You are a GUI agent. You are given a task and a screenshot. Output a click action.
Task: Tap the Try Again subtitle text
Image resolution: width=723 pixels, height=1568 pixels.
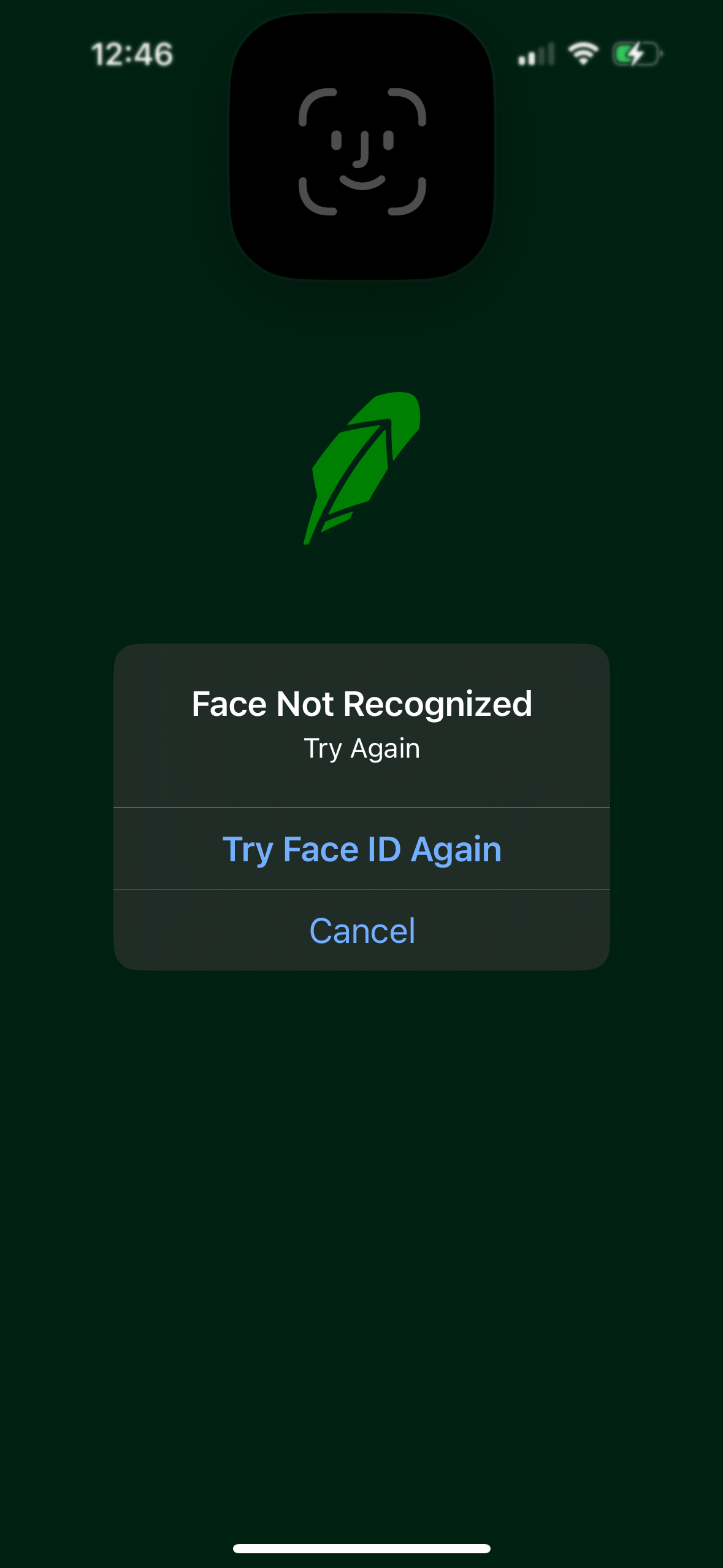pos(362,747)
